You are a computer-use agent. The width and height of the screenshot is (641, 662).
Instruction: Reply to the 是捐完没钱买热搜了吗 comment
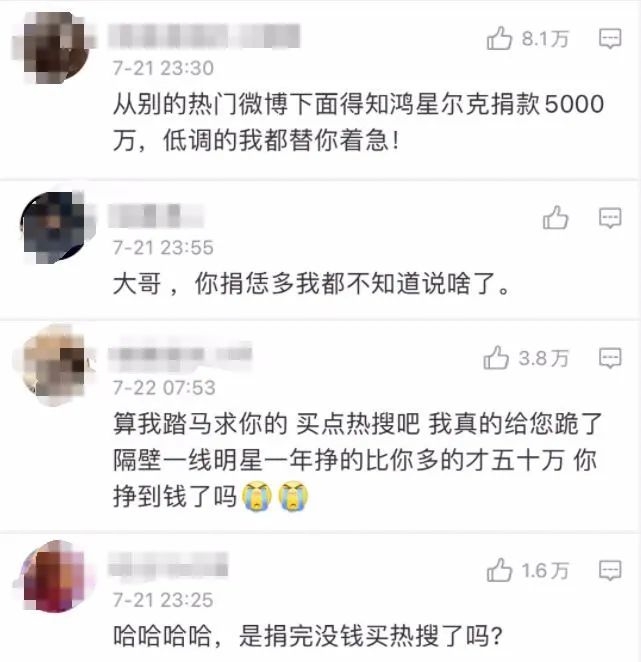(610, 570)
